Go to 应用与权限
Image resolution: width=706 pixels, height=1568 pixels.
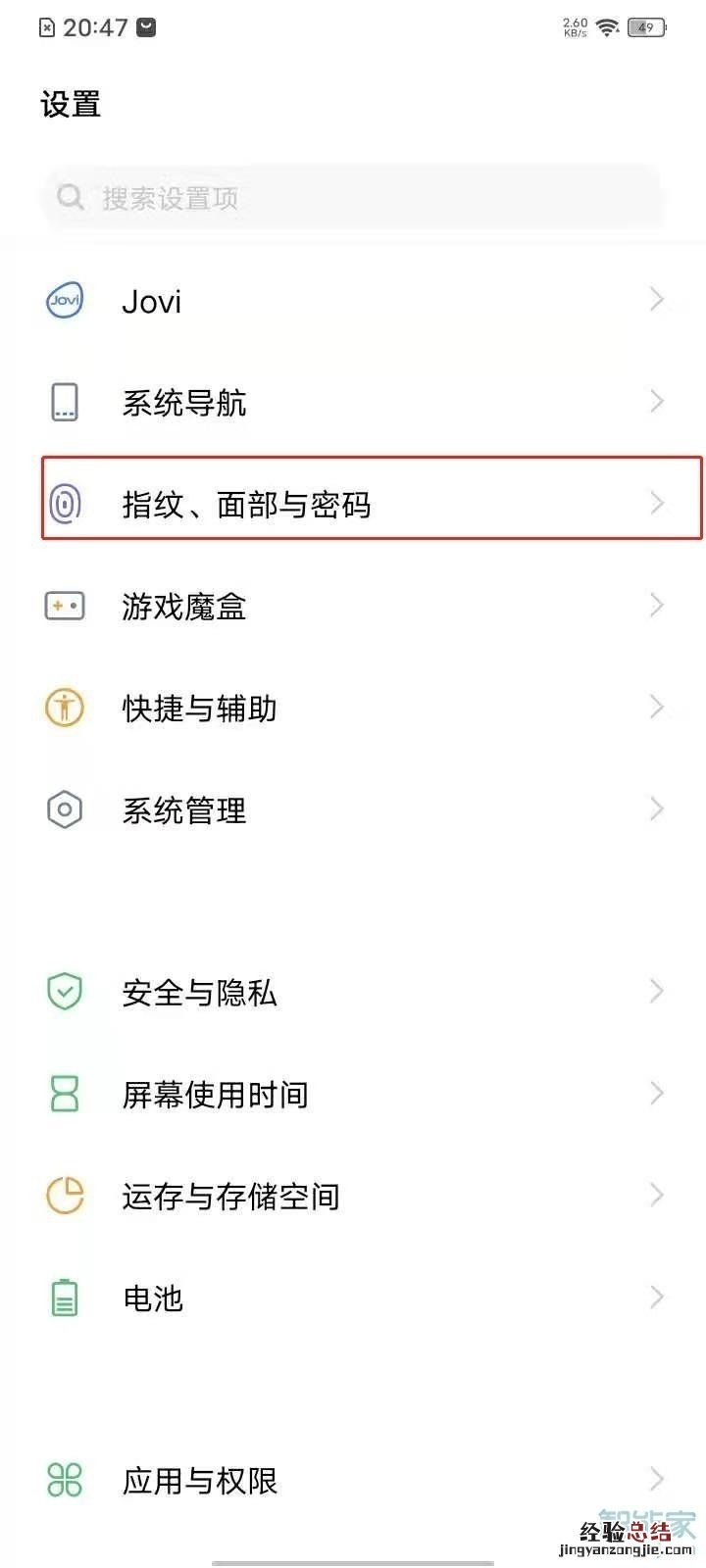tap(353, 1481)
